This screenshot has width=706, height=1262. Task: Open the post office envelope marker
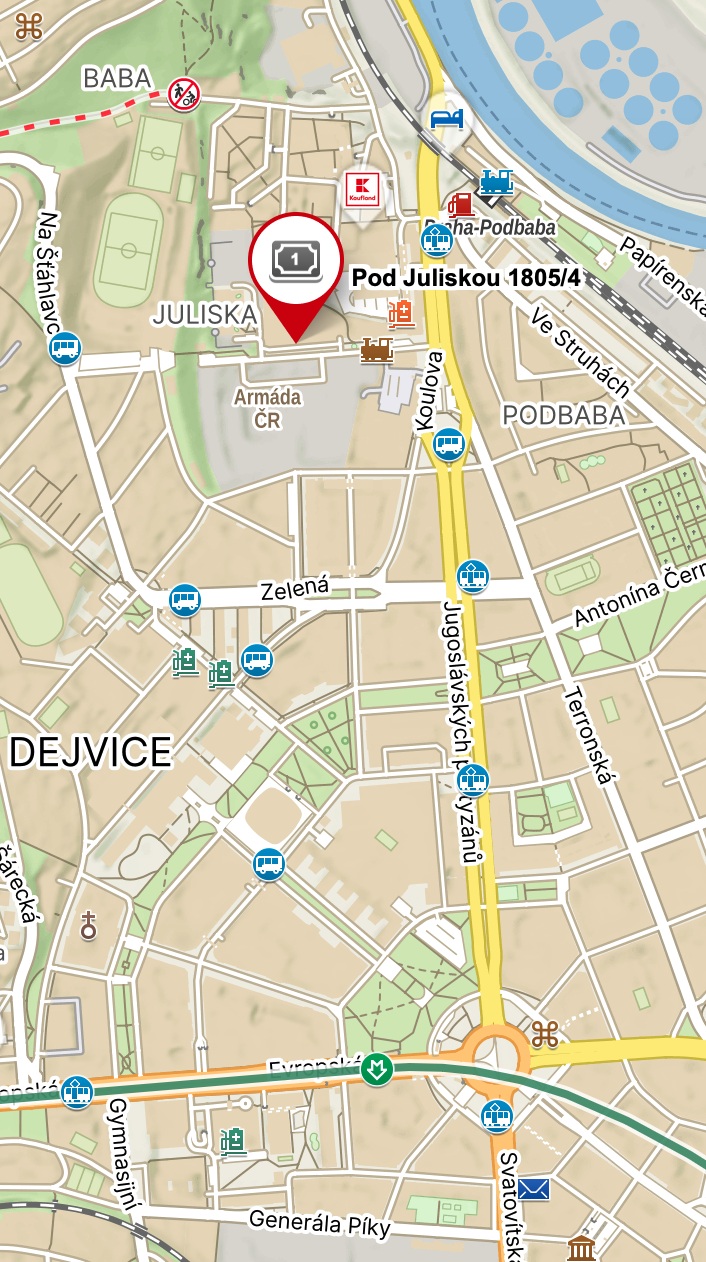tap(533, 1189)
